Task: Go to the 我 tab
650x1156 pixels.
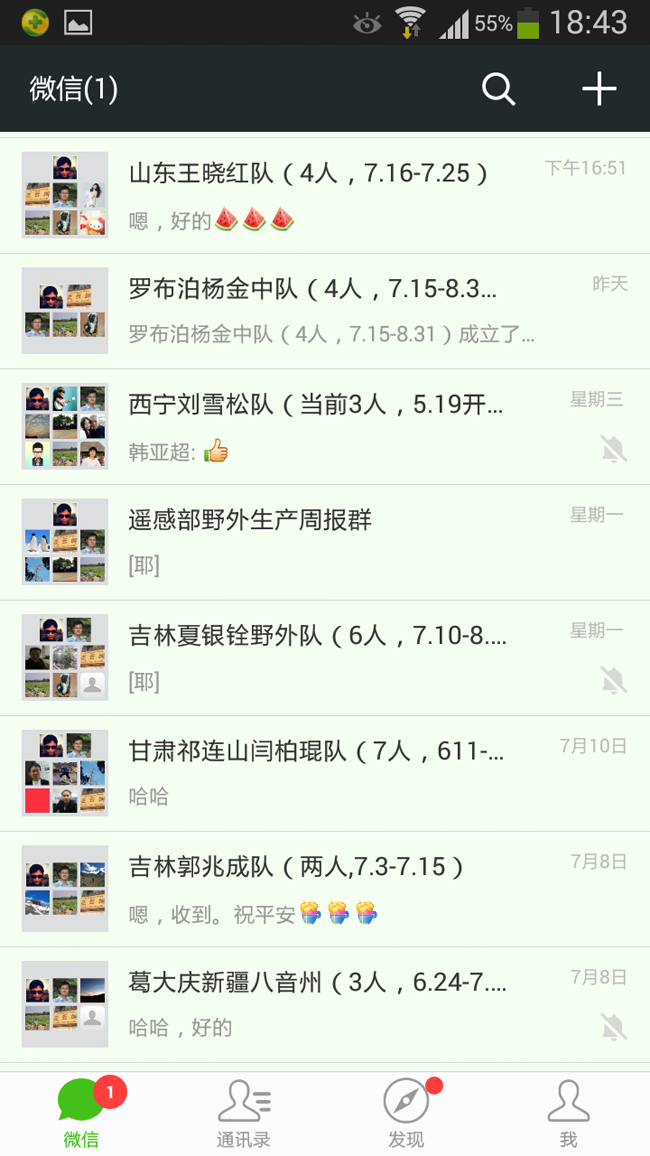Action: pos(568,1113)
